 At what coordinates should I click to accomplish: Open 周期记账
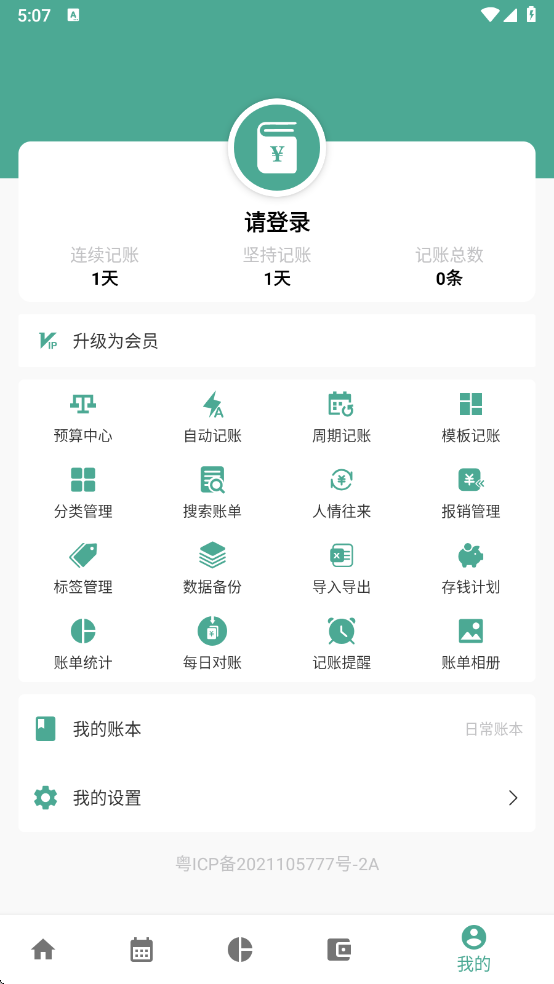click(x=341, y=417)
